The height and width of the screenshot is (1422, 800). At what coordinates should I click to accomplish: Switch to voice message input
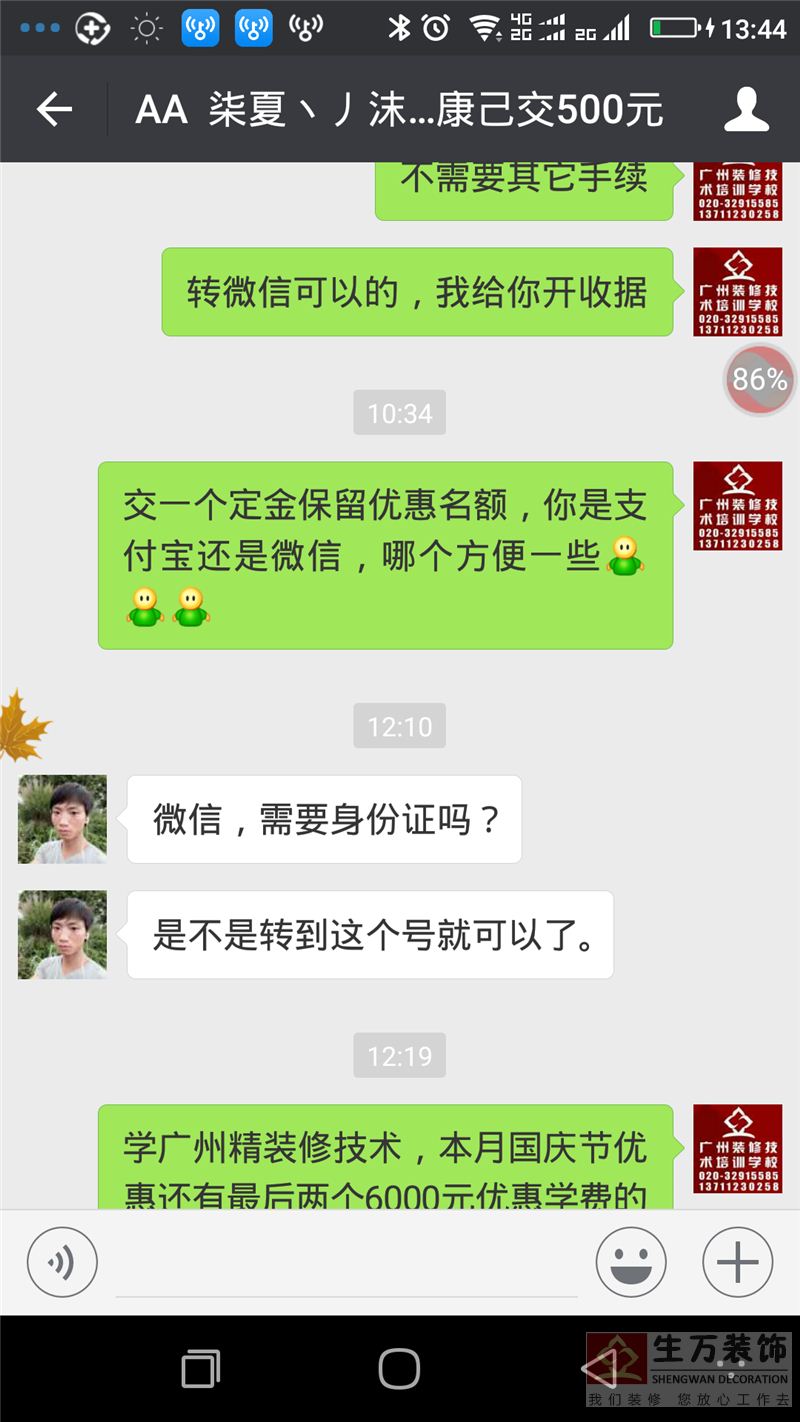point(62,1262)
